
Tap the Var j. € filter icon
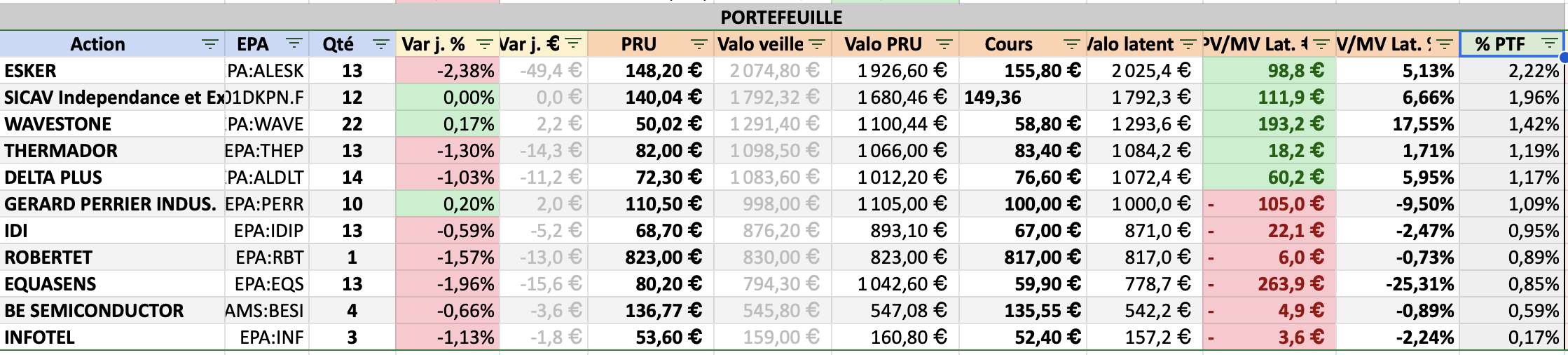[573, 44]
